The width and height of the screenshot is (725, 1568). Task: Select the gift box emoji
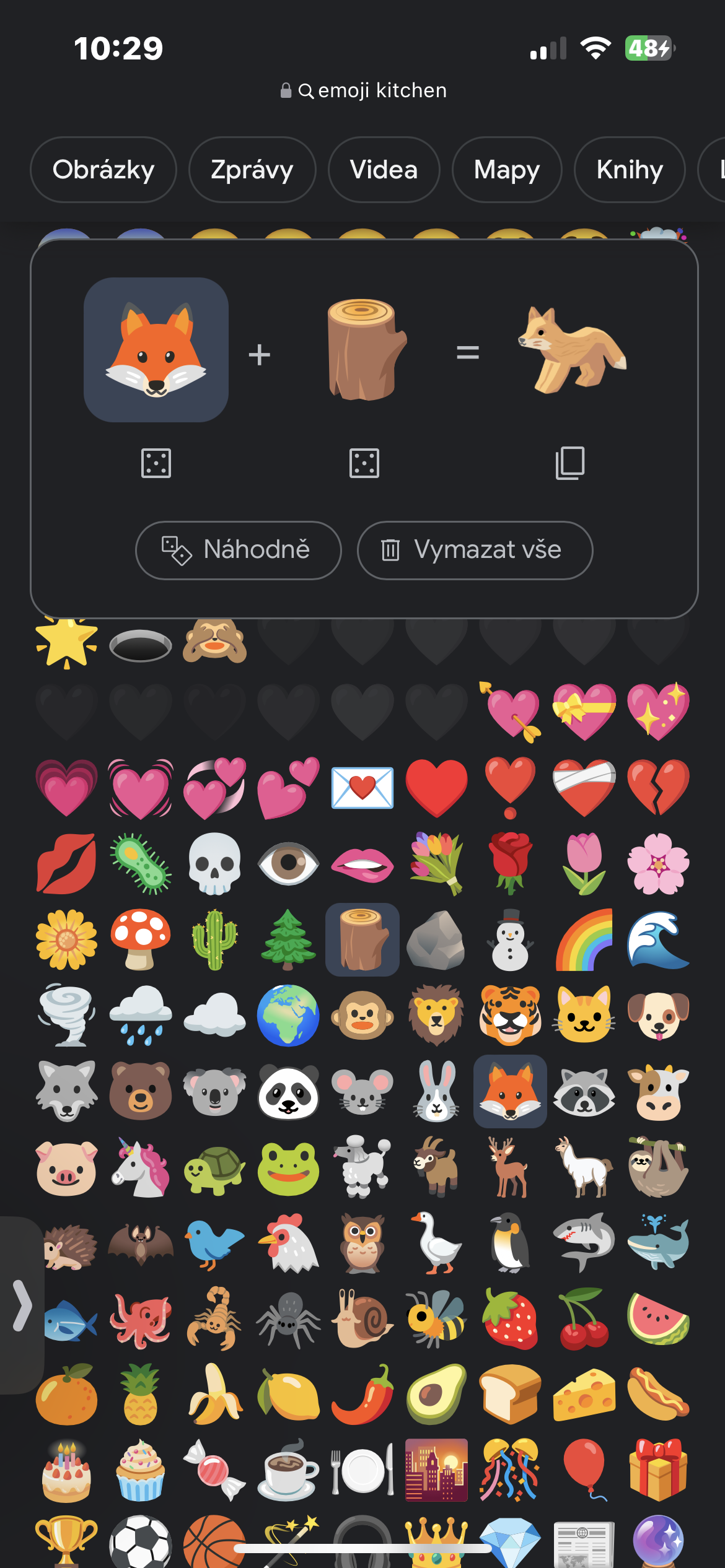pyautogui.click(x=658, y=1470)
